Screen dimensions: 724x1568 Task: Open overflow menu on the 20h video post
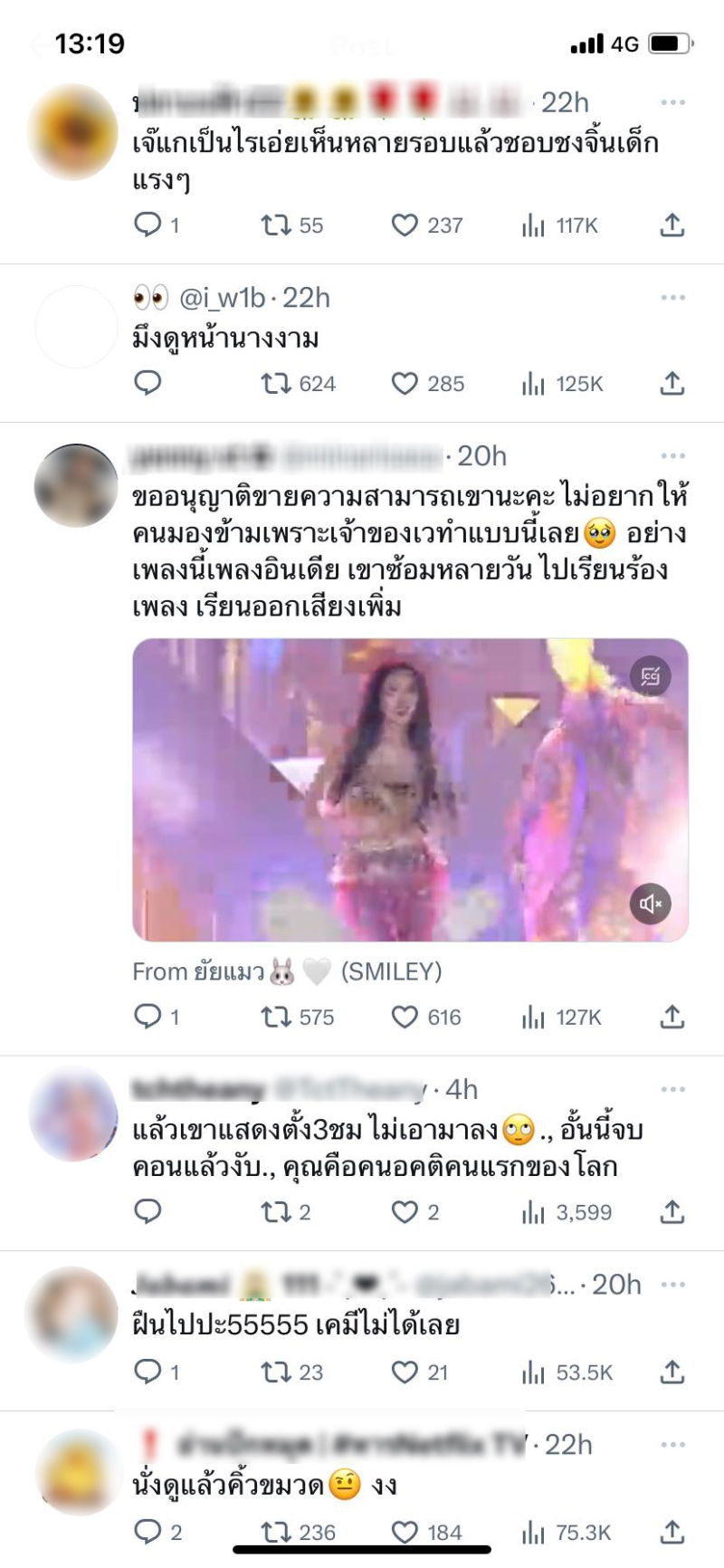pyautogui.click(x=672, y=456)
